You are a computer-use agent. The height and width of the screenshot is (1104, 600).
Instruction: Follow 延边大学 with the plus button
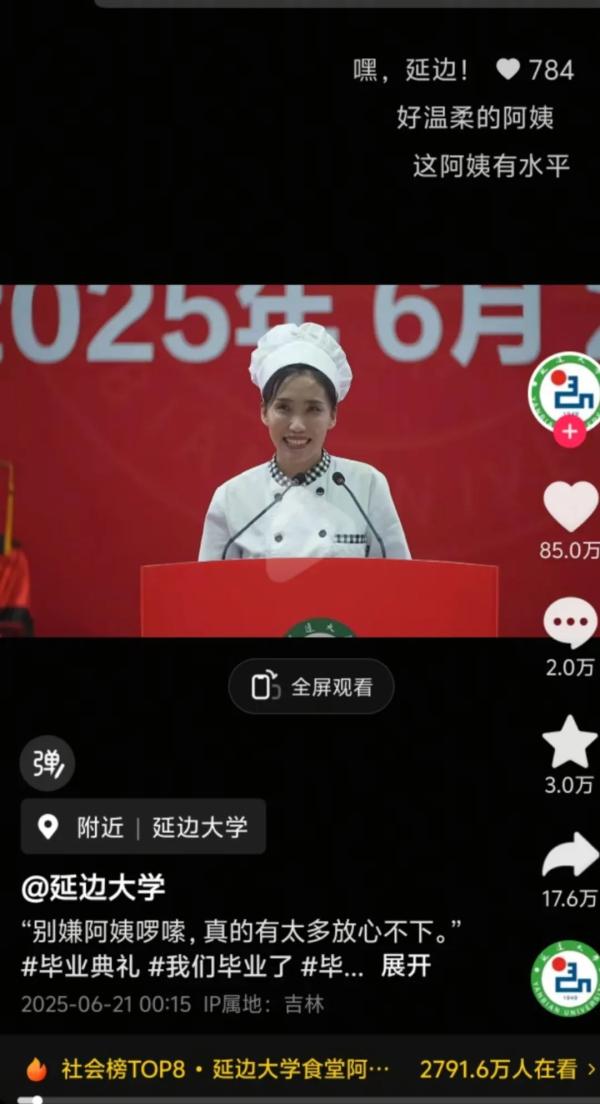569,432
